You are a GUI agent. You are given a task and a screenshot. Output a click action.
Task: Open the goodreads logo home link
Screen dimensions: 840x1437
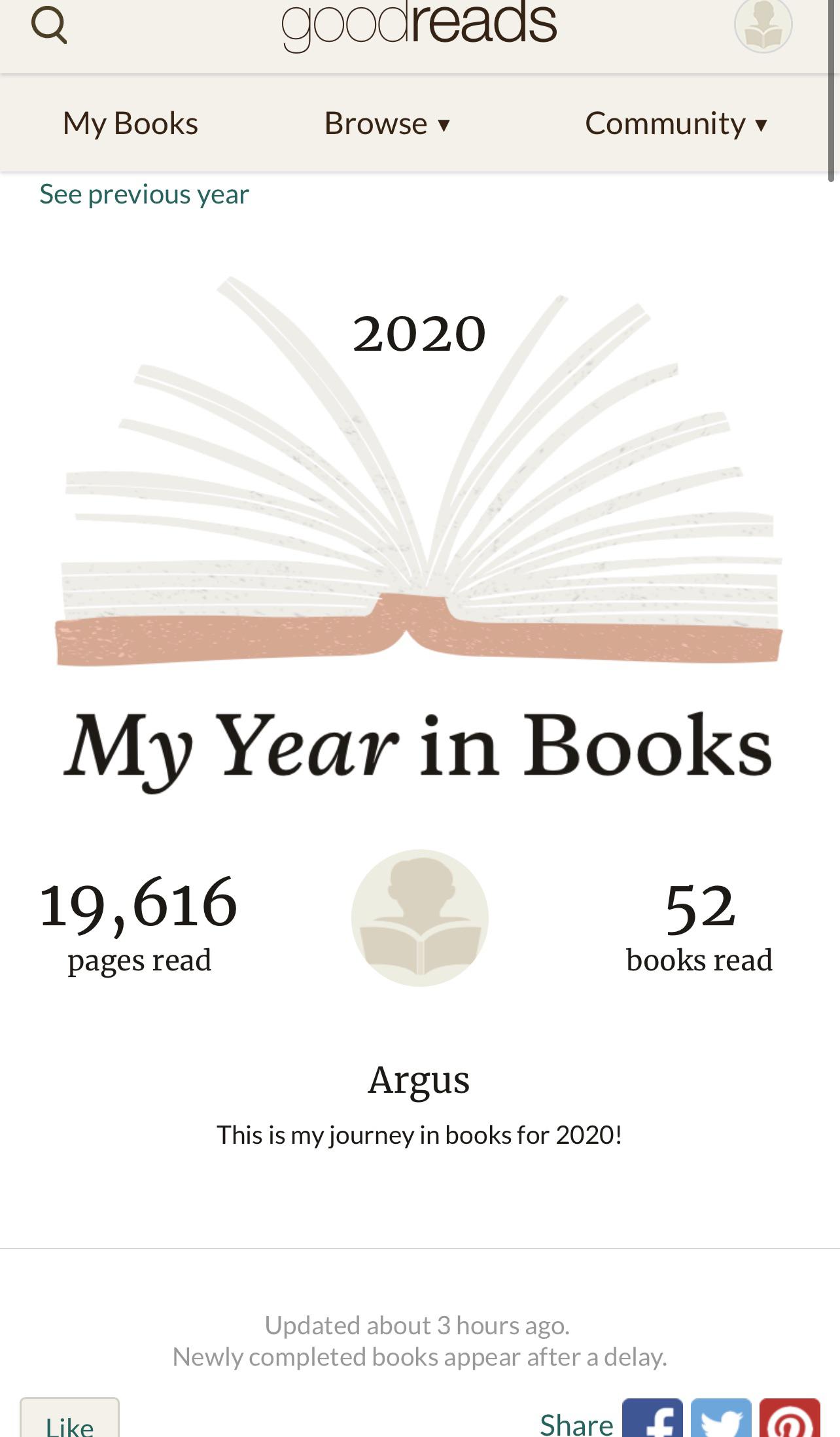(419, 24)
